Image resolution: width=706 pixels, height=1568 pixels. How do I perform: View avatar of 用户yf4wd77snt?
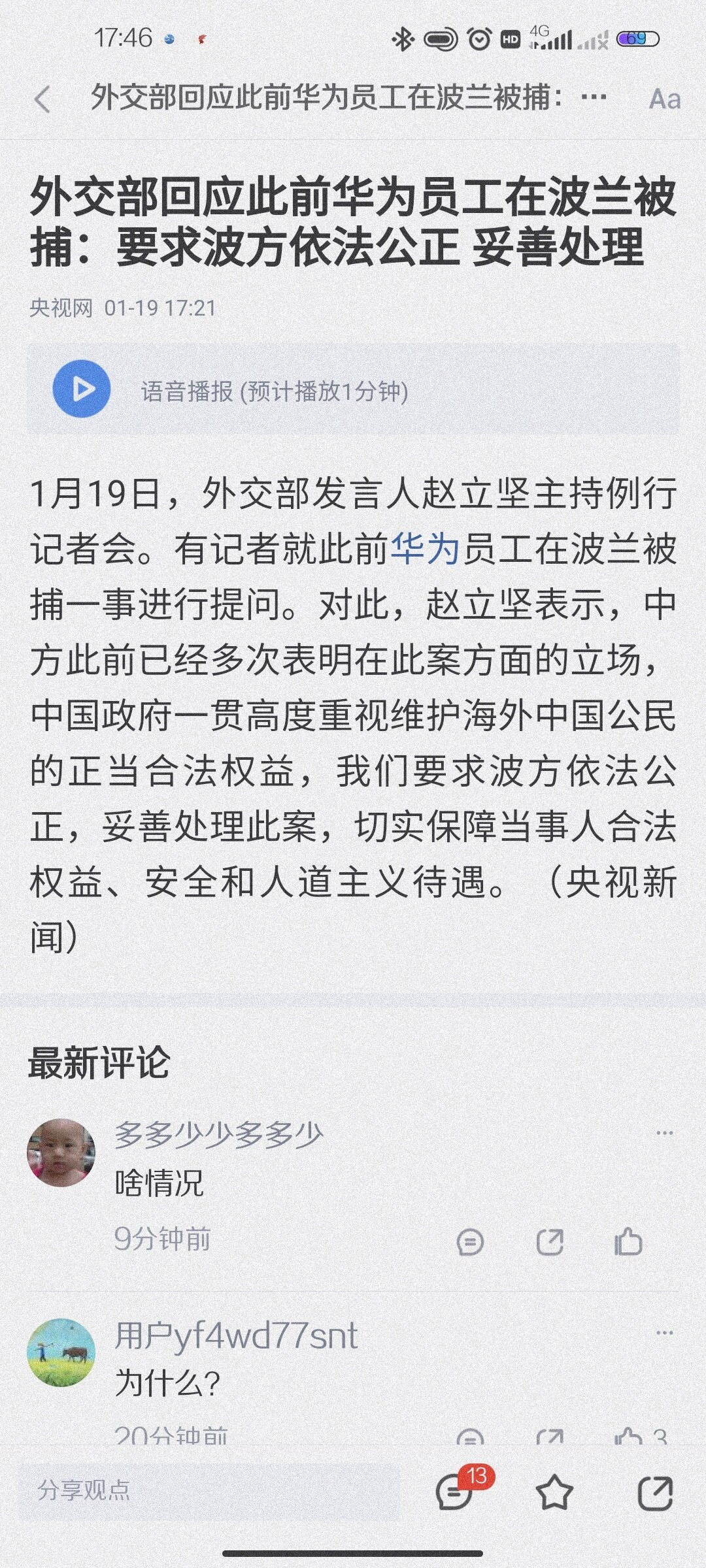point(61,1352)
